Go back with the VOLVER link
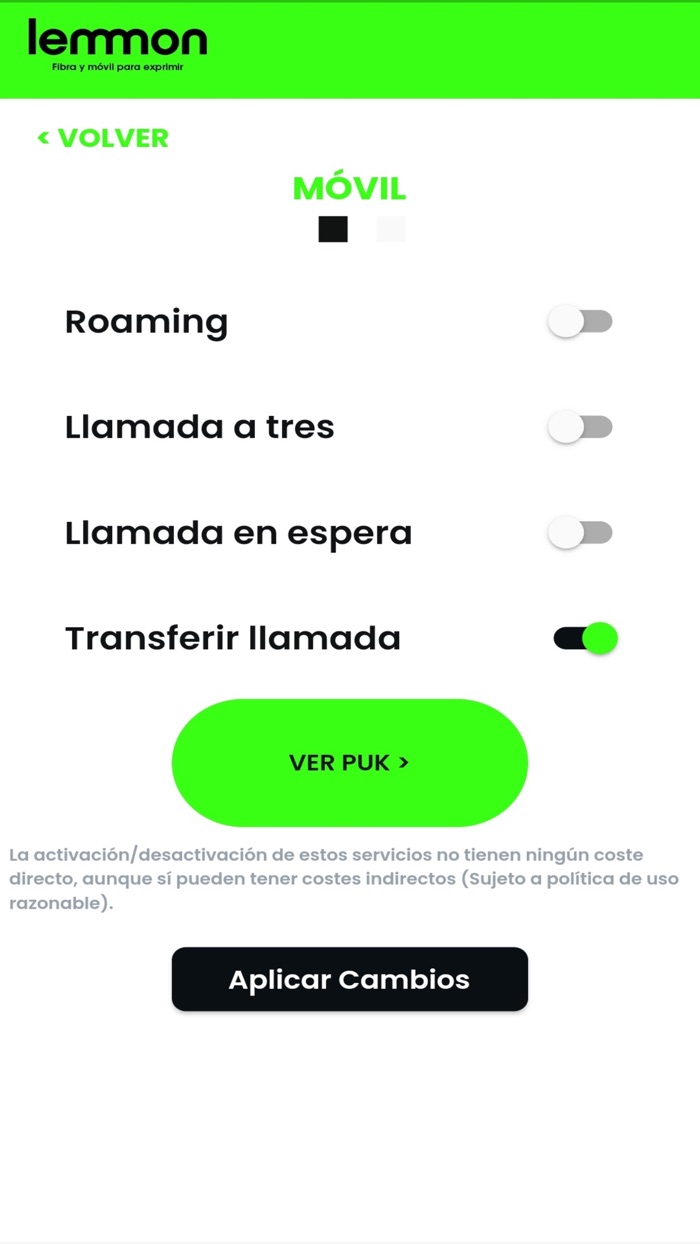Screen dimensions: 700x1244 (103, 138)
